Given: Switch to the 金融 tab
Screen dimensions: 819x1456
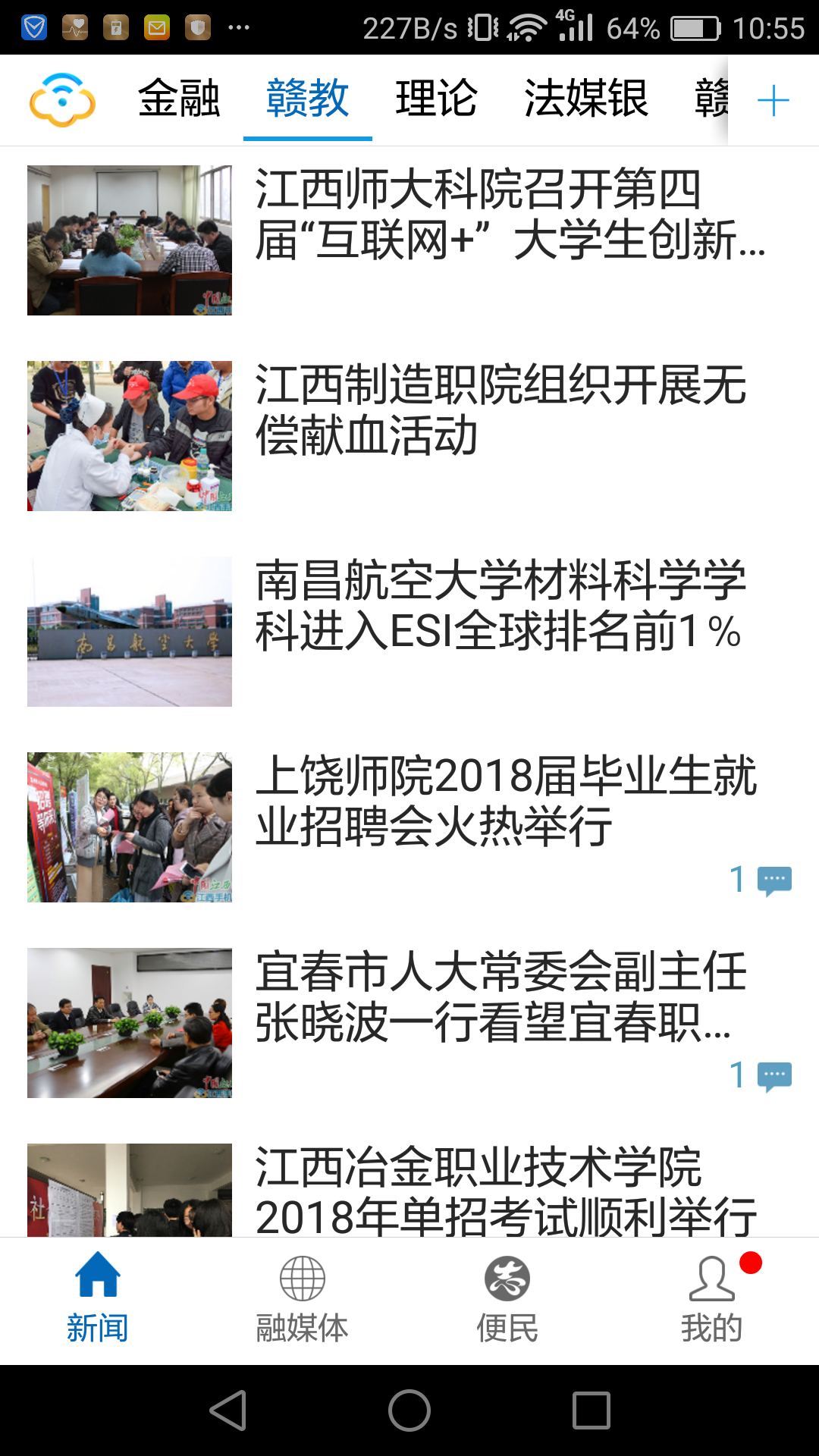Looking at the screenshot, I should [179, 99].
